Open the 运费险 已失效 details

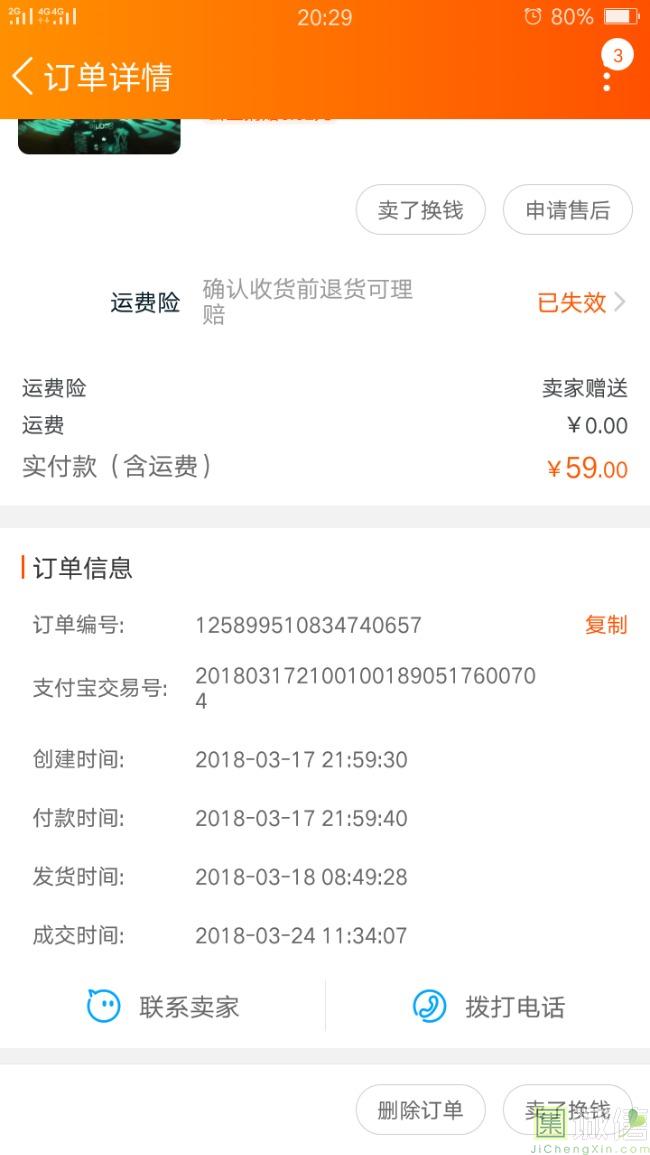click(581, 302)
